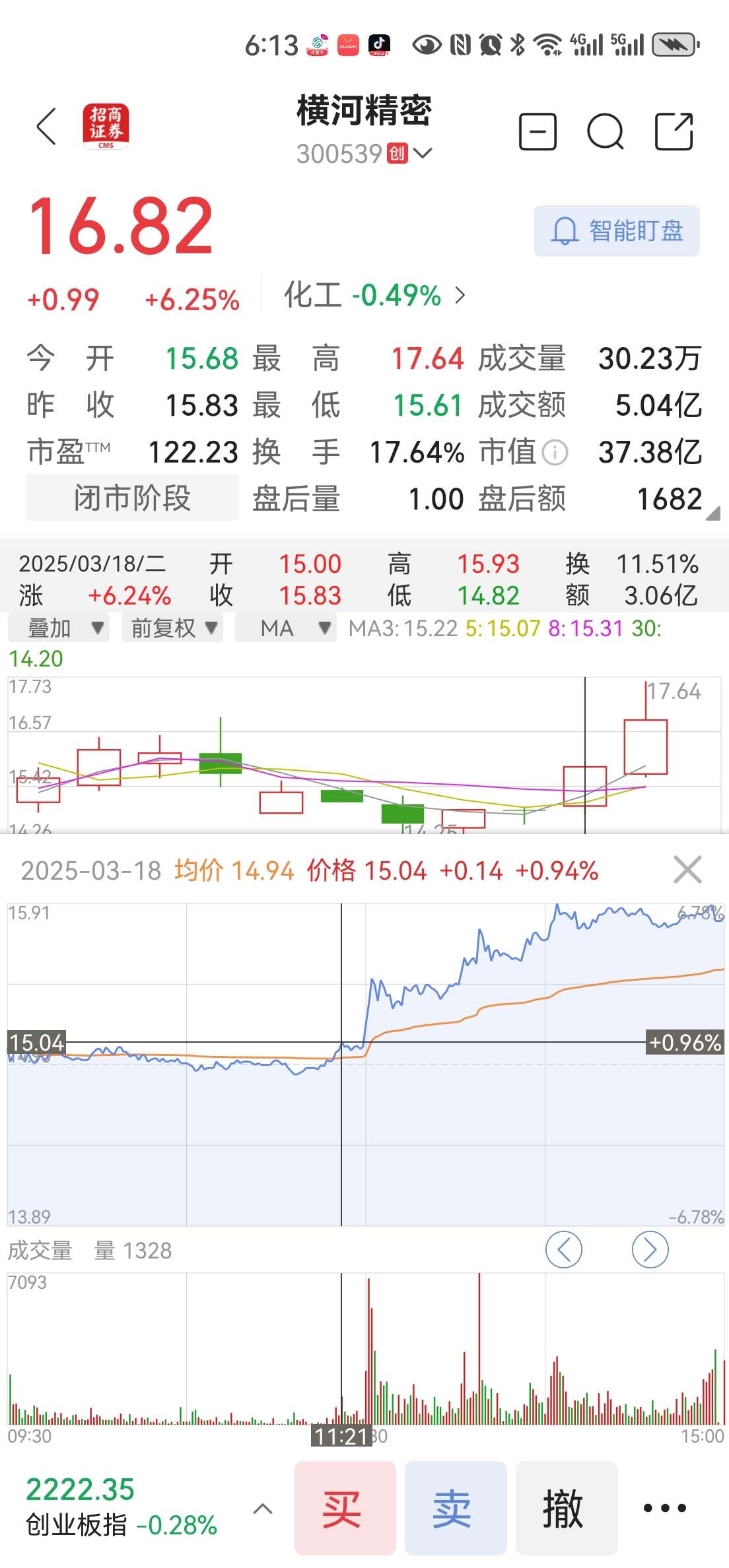Go back using the top-left arrow
Image resolution: width=729 pixels, height=1568 pixels.
(46, 126)
